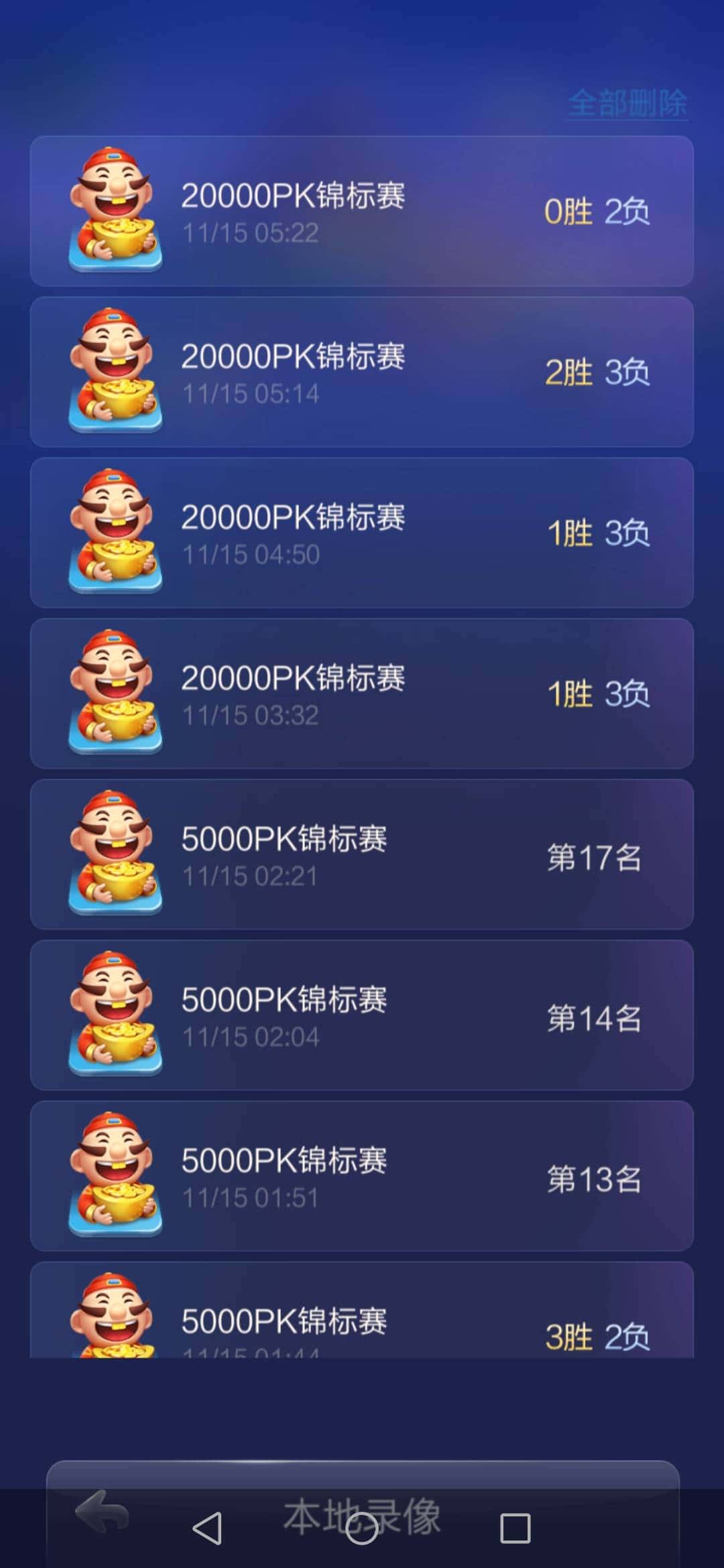
Task: Open recent apps with the square button
Action: [515, 1528]
